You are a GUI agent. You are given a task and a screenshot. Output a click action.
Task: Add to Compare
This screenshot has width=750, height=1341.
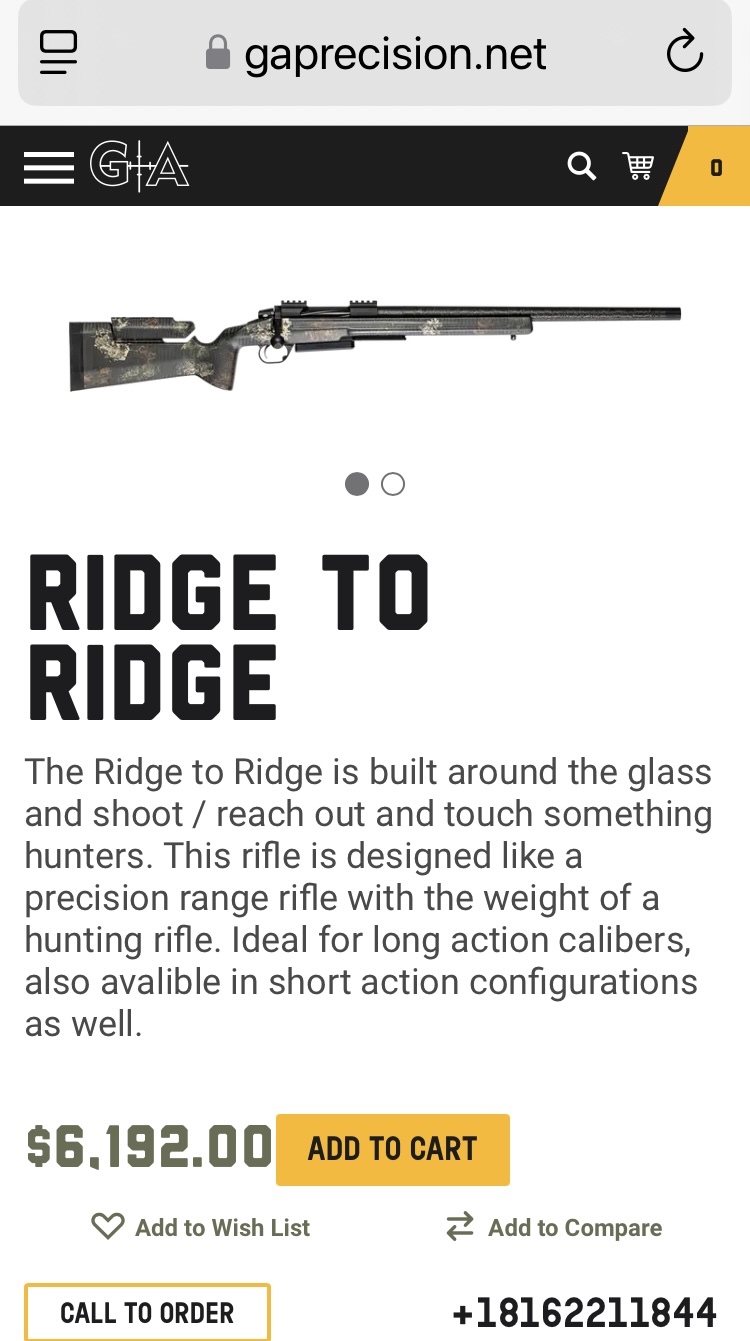[554, 1227]
